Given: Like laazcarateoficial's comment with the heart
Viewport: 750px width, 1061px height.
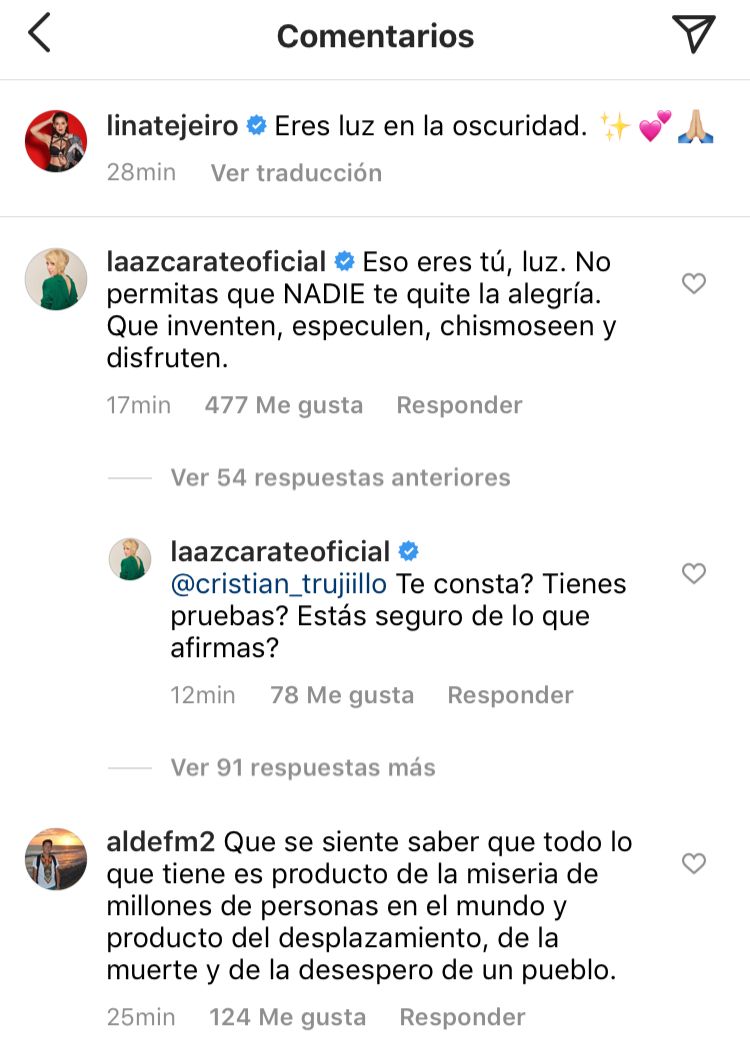Looking at the screenshot, I should 693,284.
